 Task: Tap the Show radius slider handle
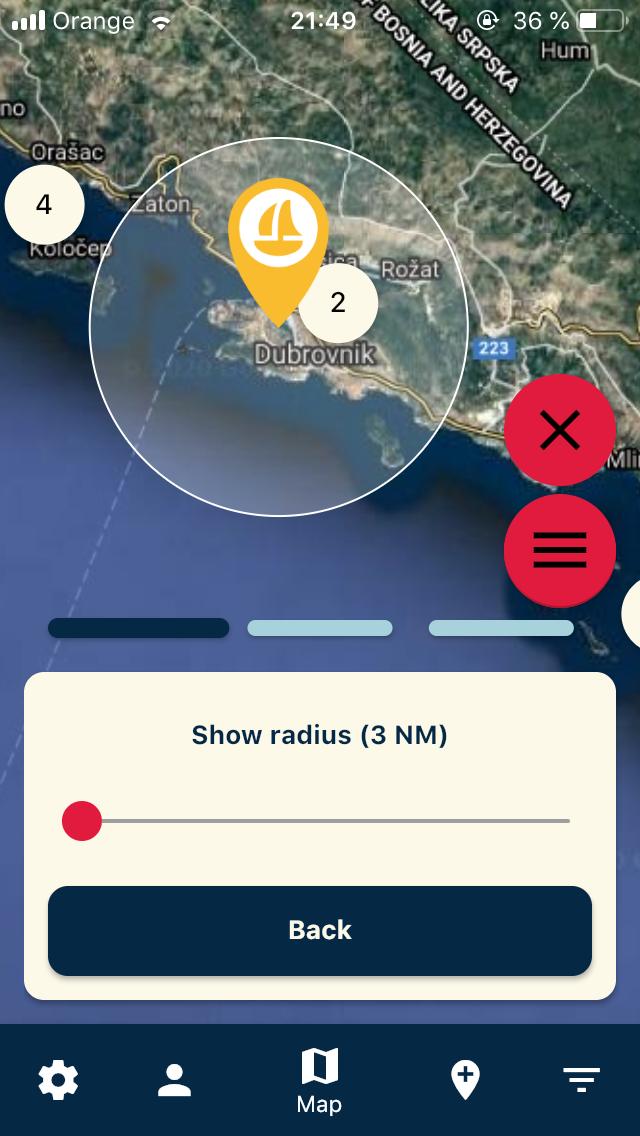(x=82, y=821)
